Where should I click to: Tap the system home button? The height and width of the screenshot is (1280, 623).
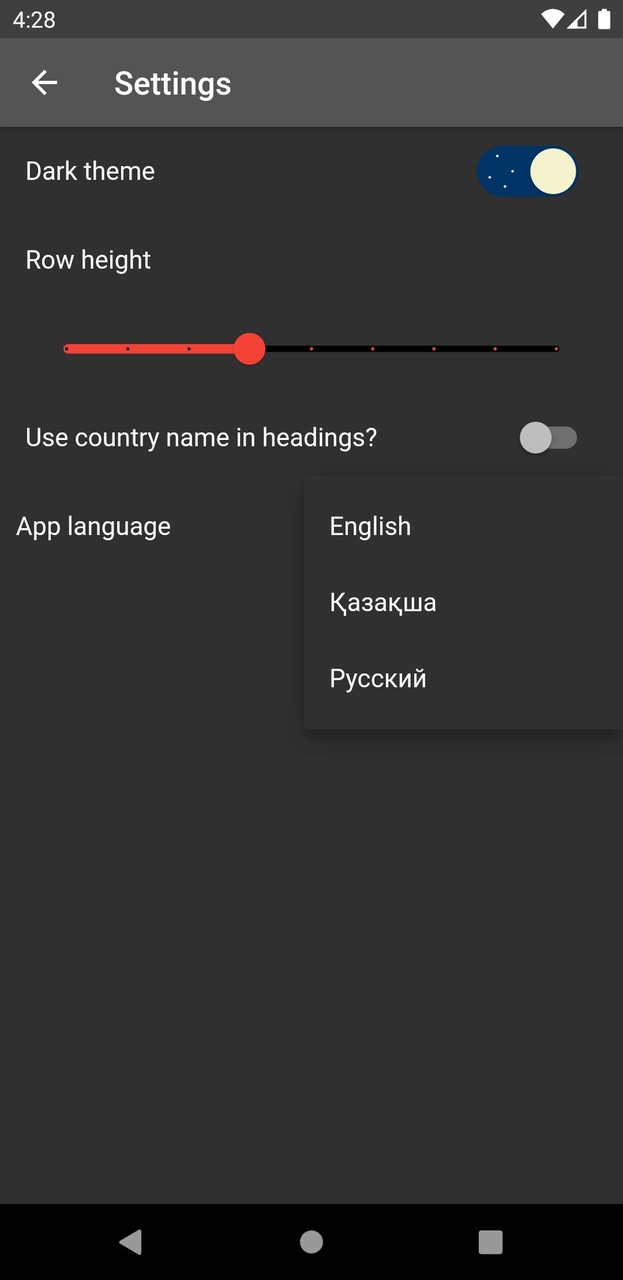(311, 1242)
